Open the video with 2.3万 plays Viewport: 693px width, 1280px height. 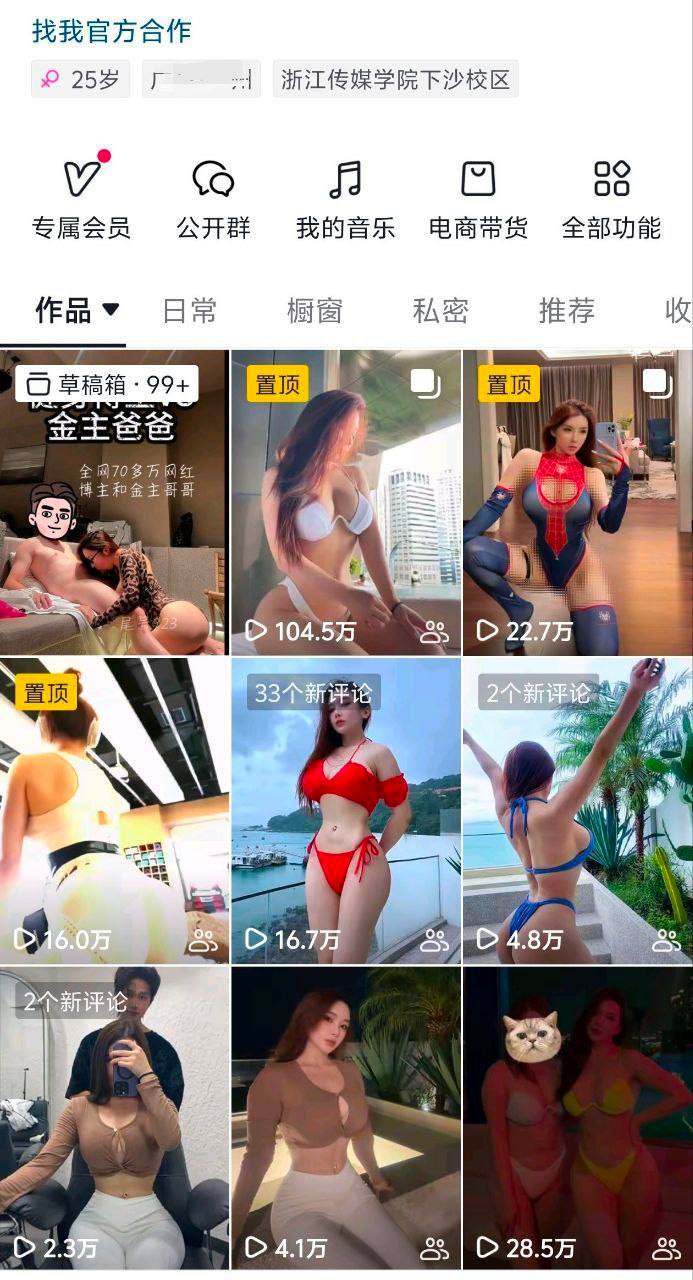point(114,1117)
